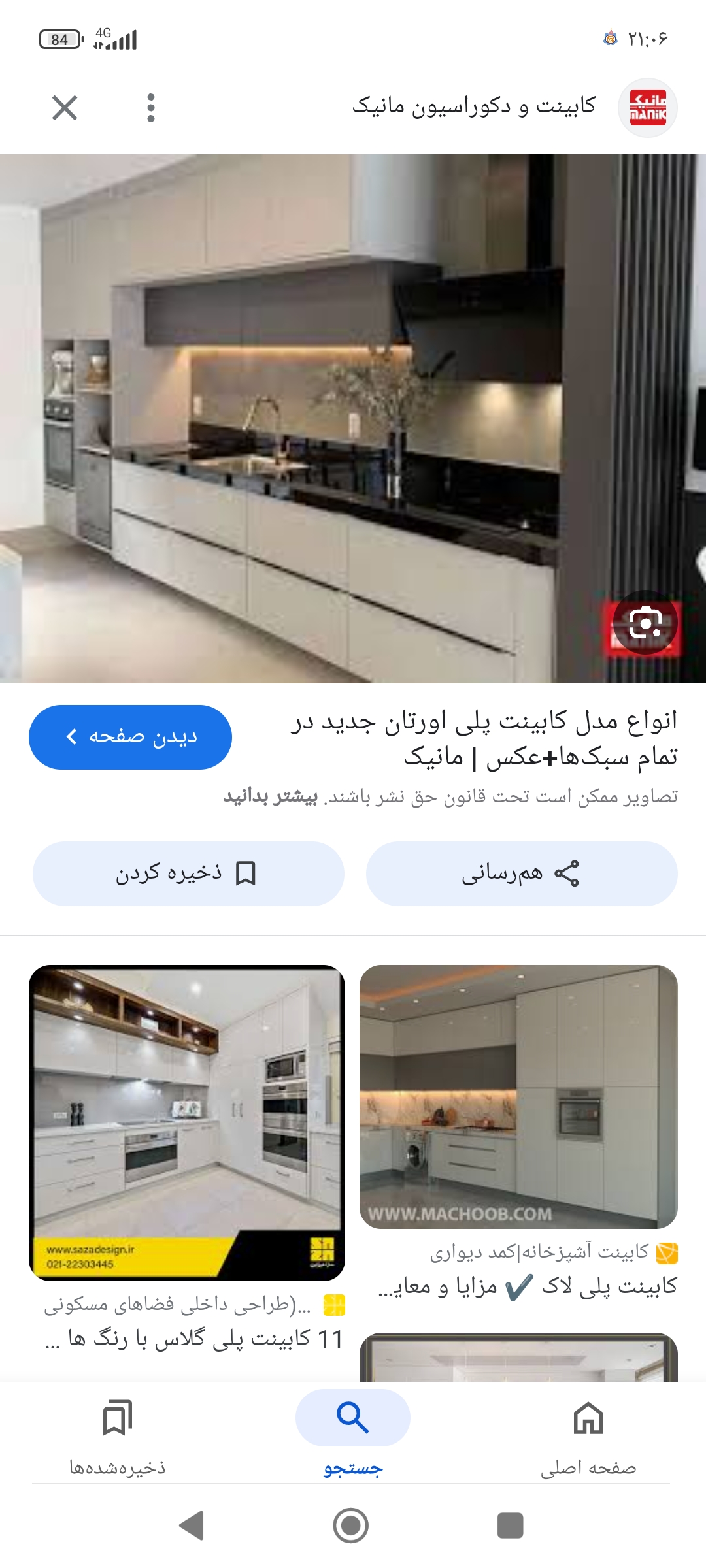
Task: Go back with the system back button
Action: [192, 1526]
